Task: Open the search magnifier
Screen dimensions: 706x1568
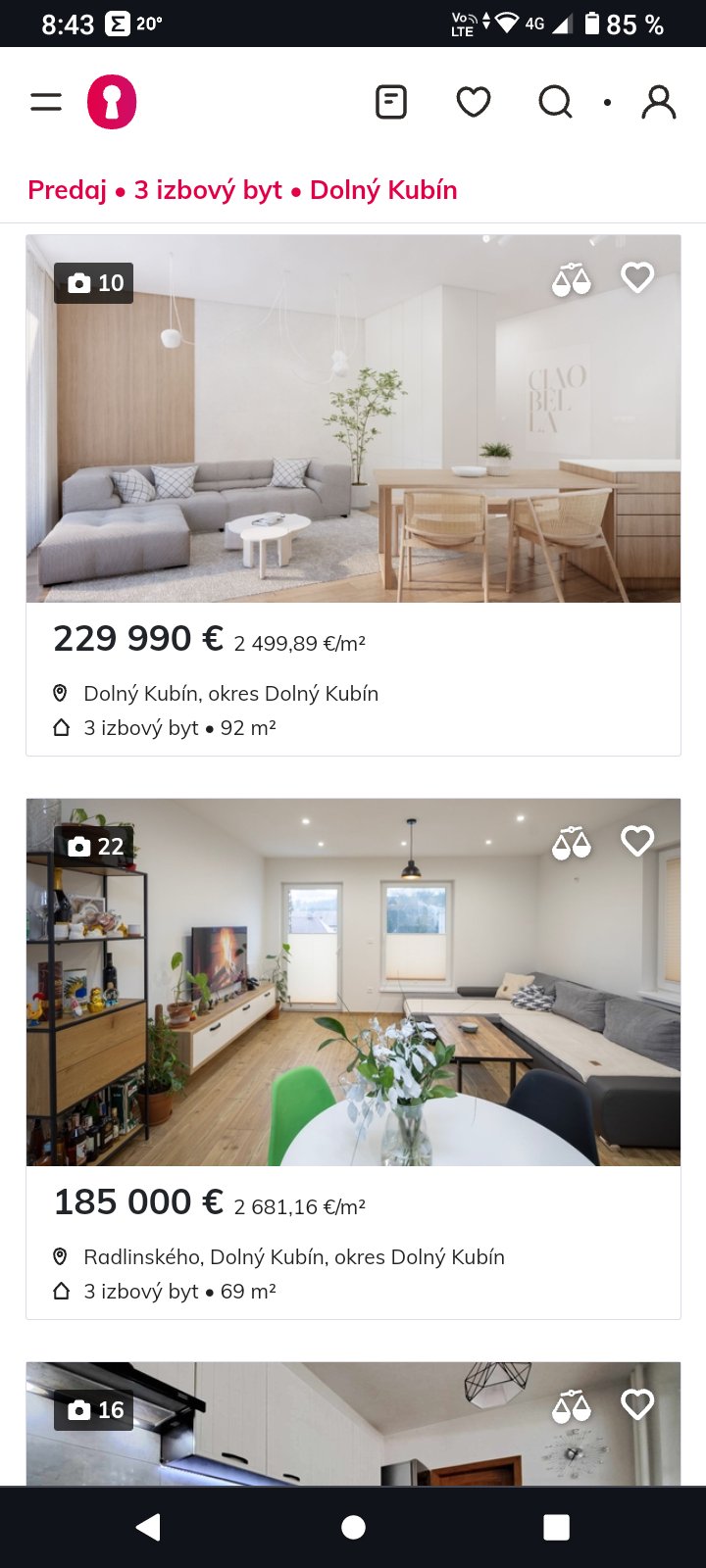Action: pyautogui.click(x=555, y=102)
